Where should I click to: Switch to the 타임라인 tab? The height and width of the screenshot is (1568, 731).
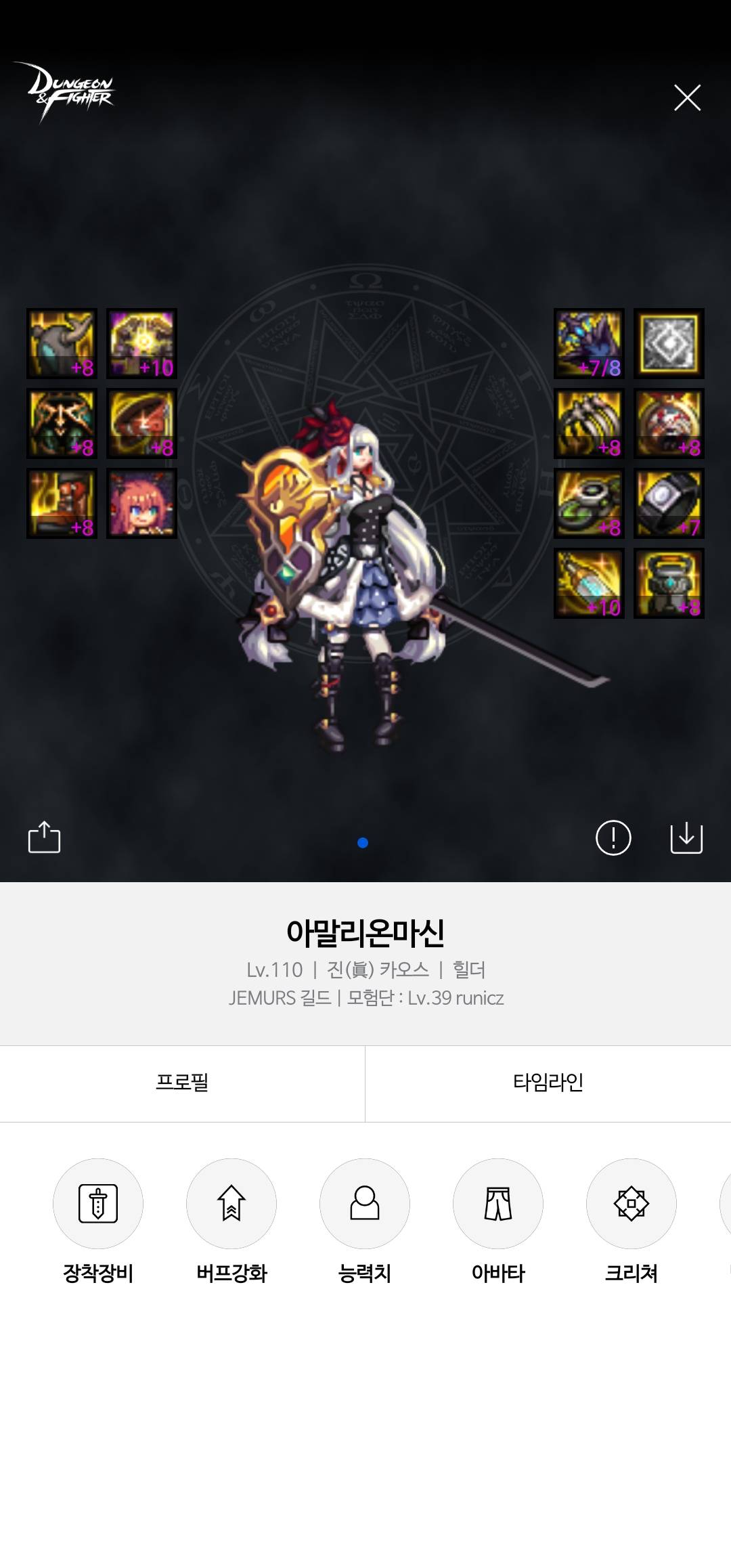pyautogui.click(x=548, y=1083)
